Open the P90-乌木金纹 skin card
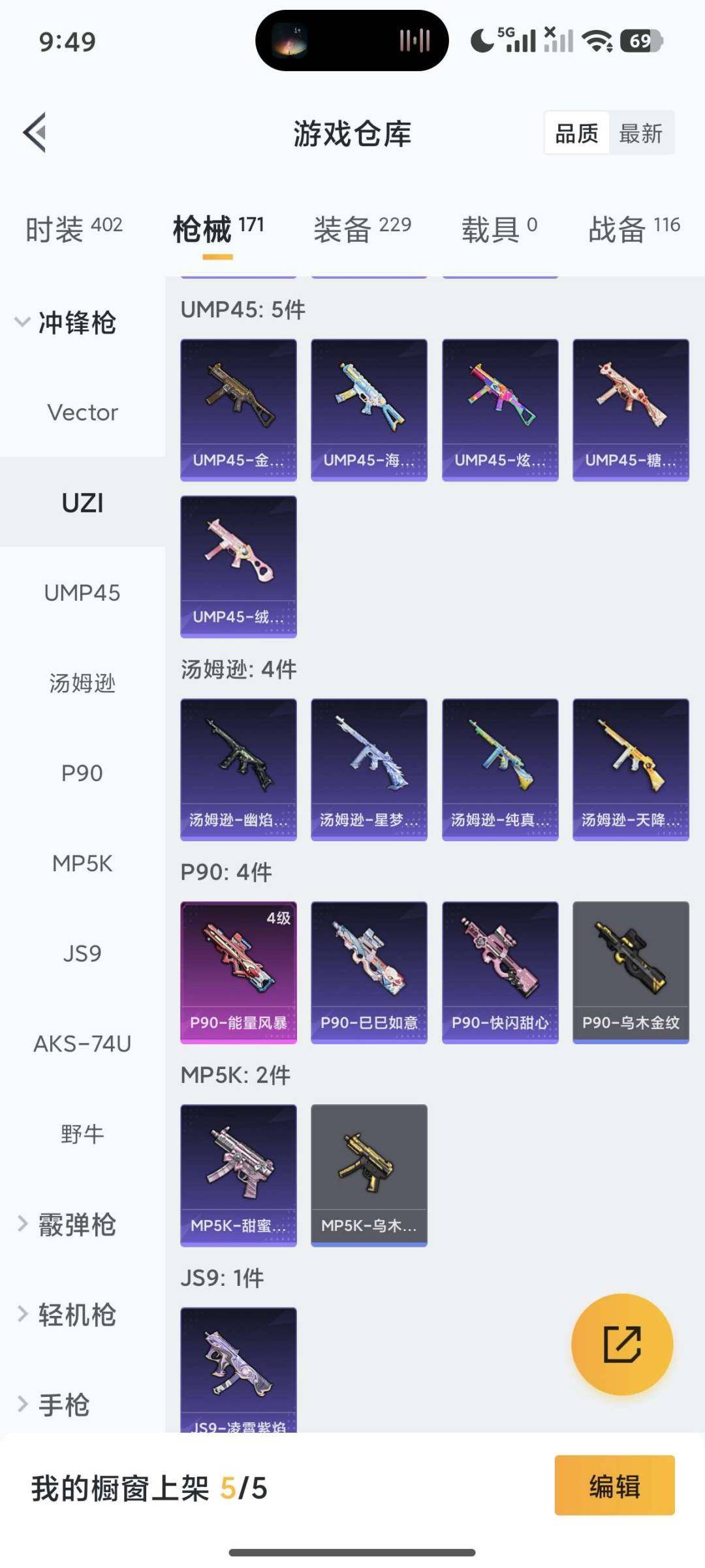Image resolution: width=705 pixels, height=1568 pixels. tap(631, 972)
